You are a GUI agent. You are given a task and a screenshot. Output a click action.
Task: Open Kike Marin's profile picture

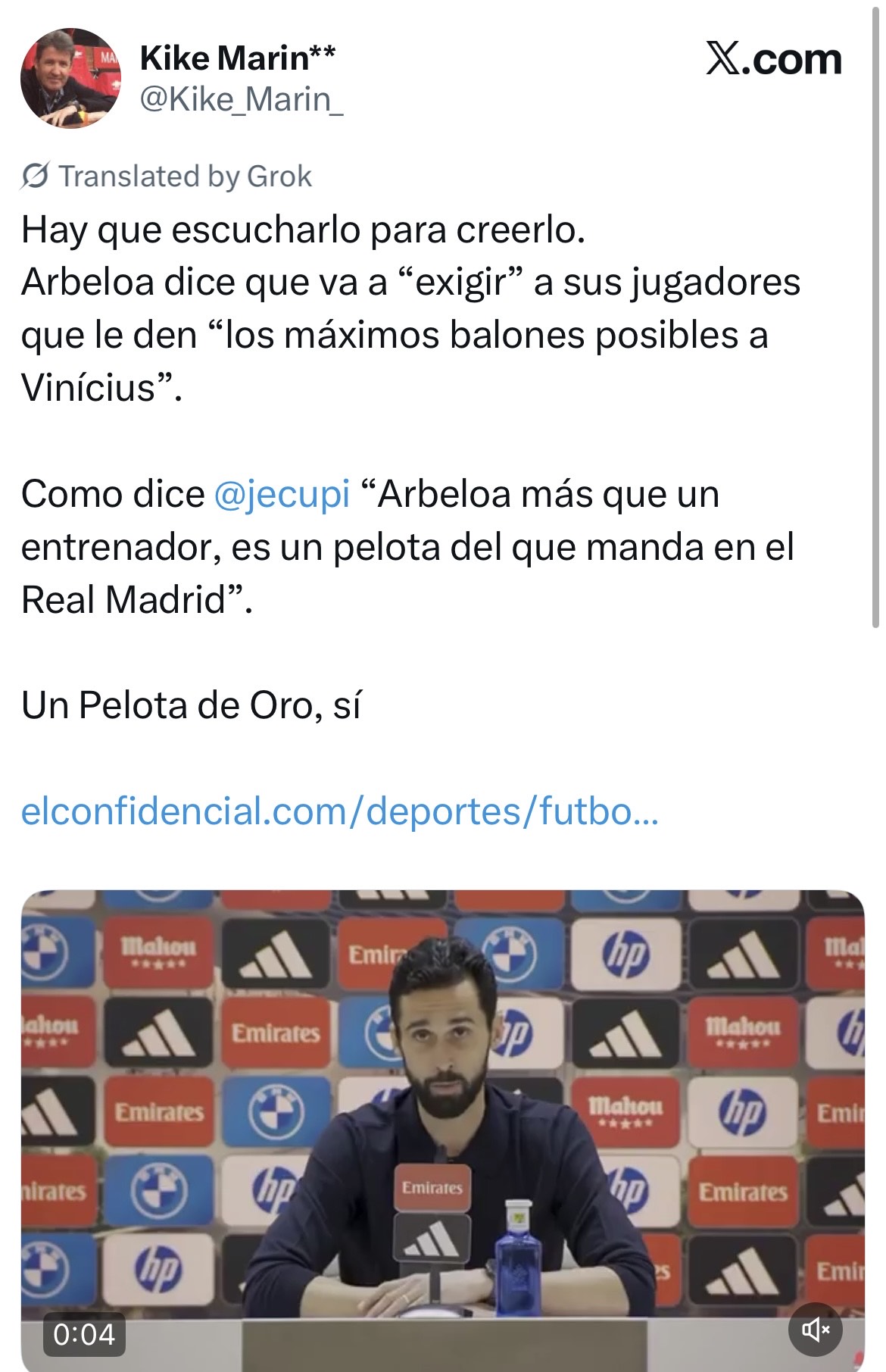click(x=70, y=79)
